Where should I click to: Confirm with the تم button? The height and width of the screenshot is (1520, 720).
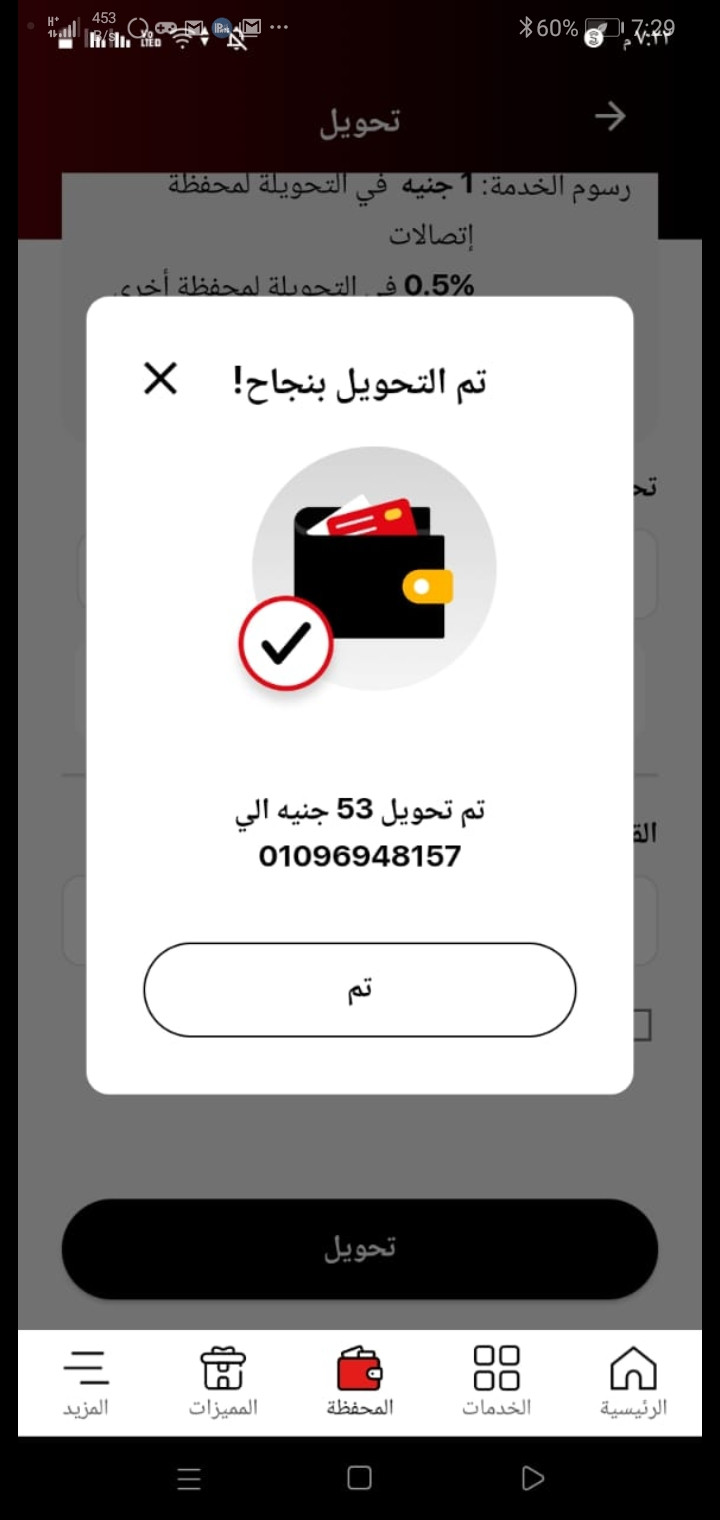point(360,990)
